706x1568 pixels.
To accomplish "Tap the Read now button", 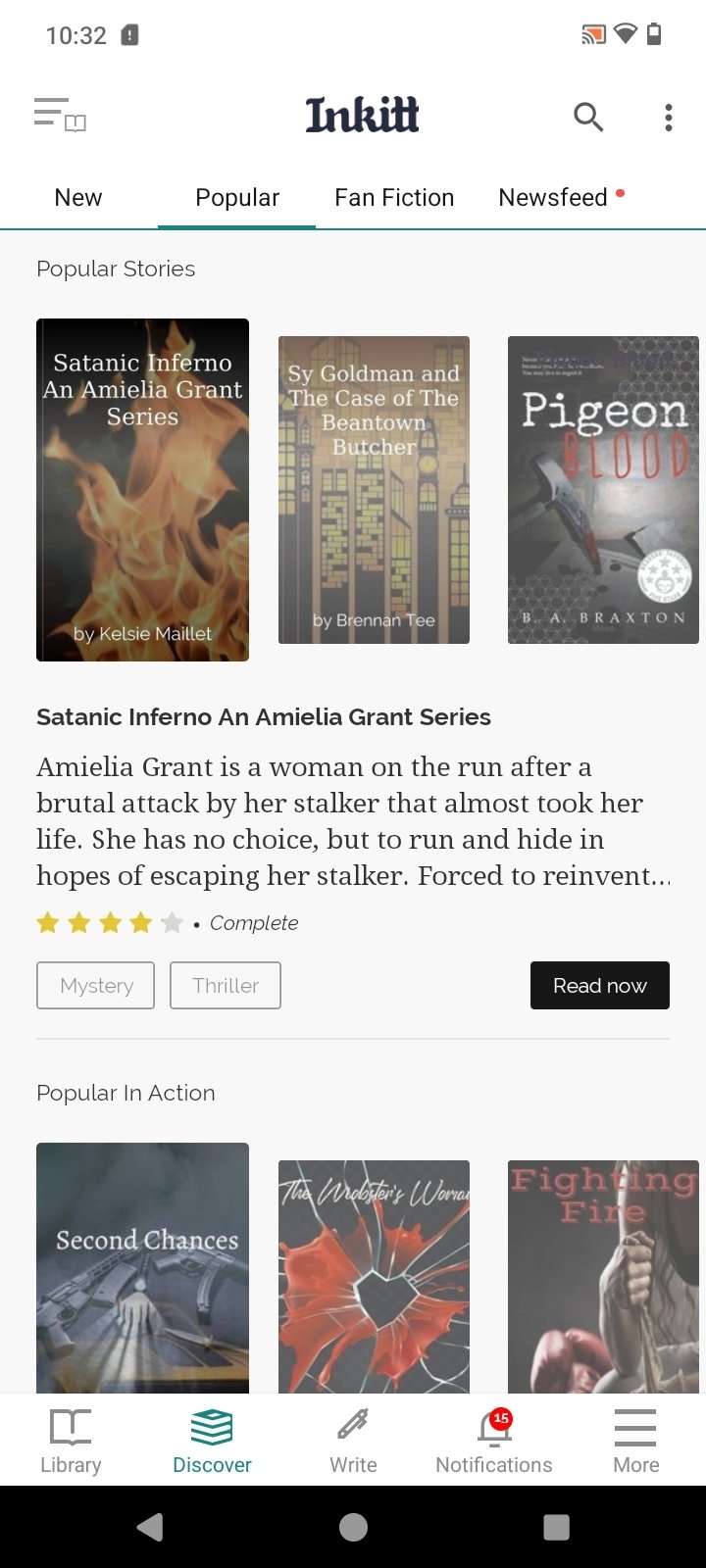I will [x=600, y=986].
